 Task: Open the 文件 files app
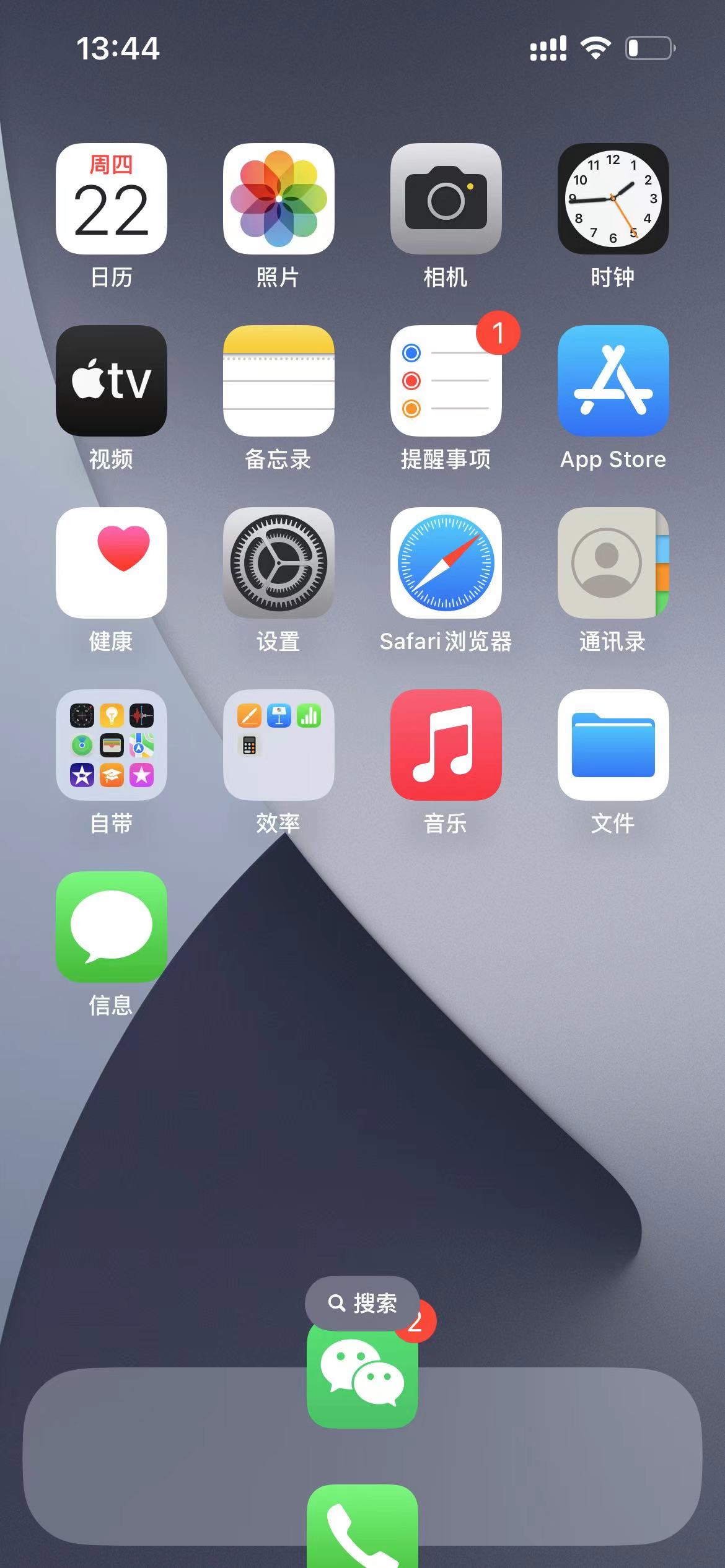(x=613, y=745)
